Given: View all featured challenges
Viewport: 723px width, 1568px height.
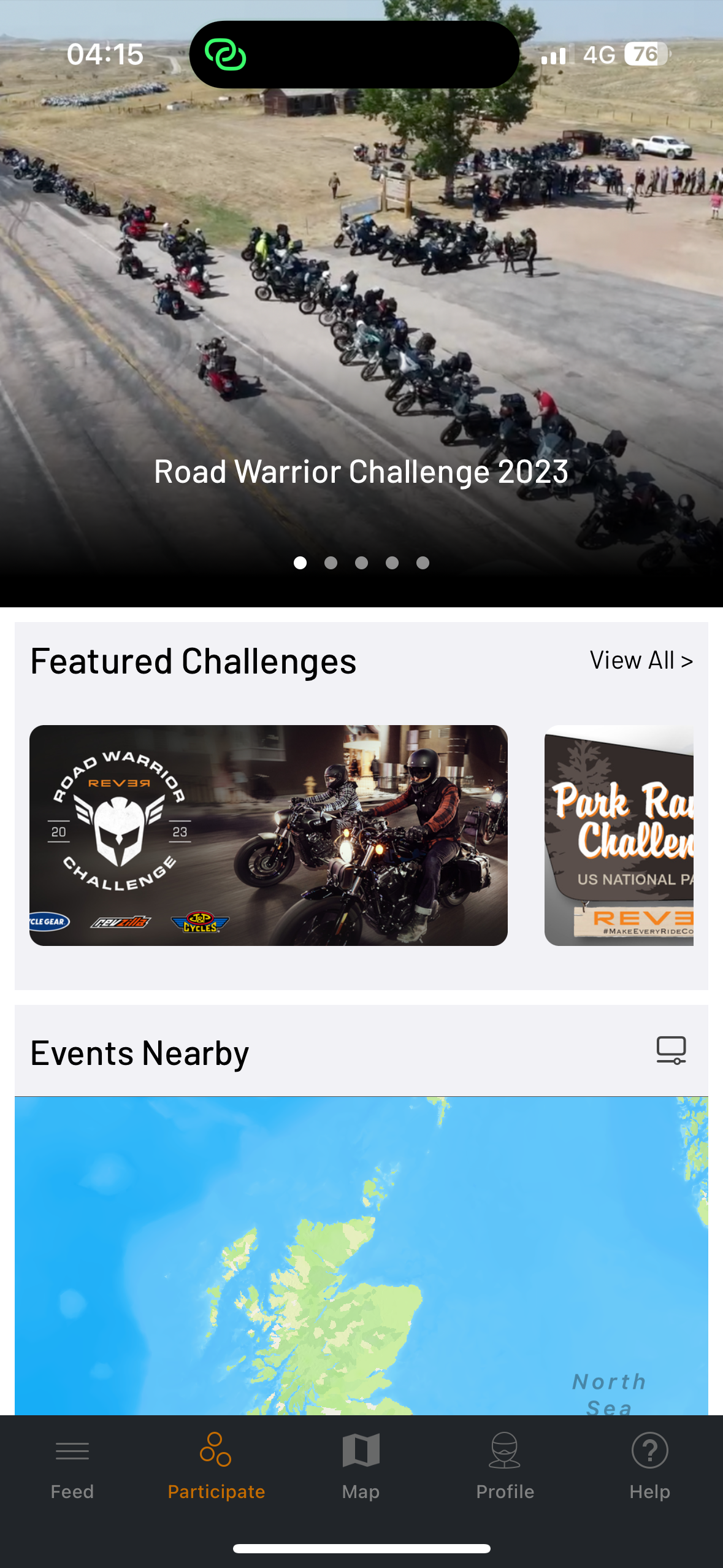Looking at the screenshot, I should pyautogui.click(x=641, y=661).
